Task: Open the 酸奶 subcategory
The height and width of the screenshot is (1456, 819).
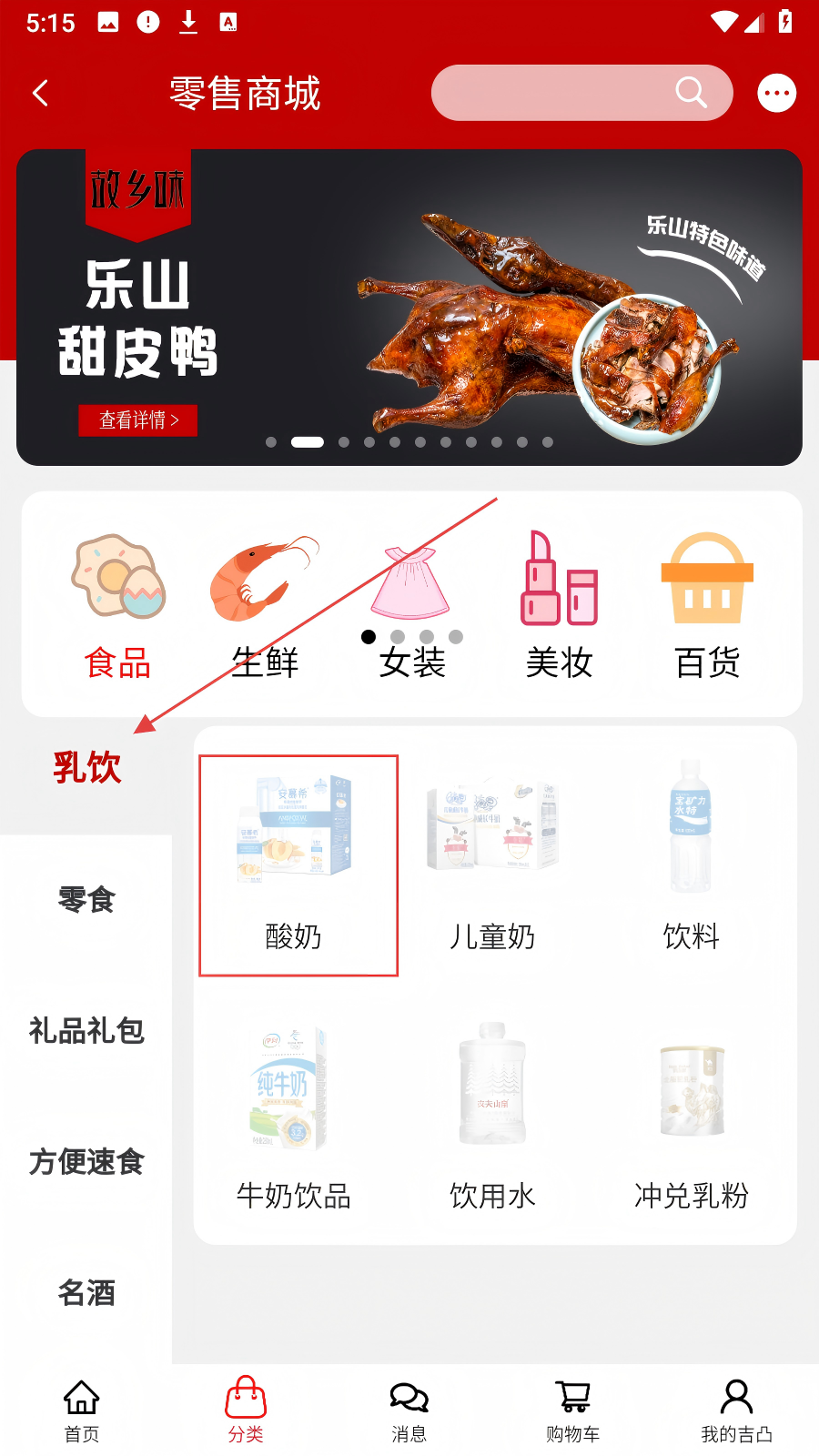Action: click(x=298, y=865)
